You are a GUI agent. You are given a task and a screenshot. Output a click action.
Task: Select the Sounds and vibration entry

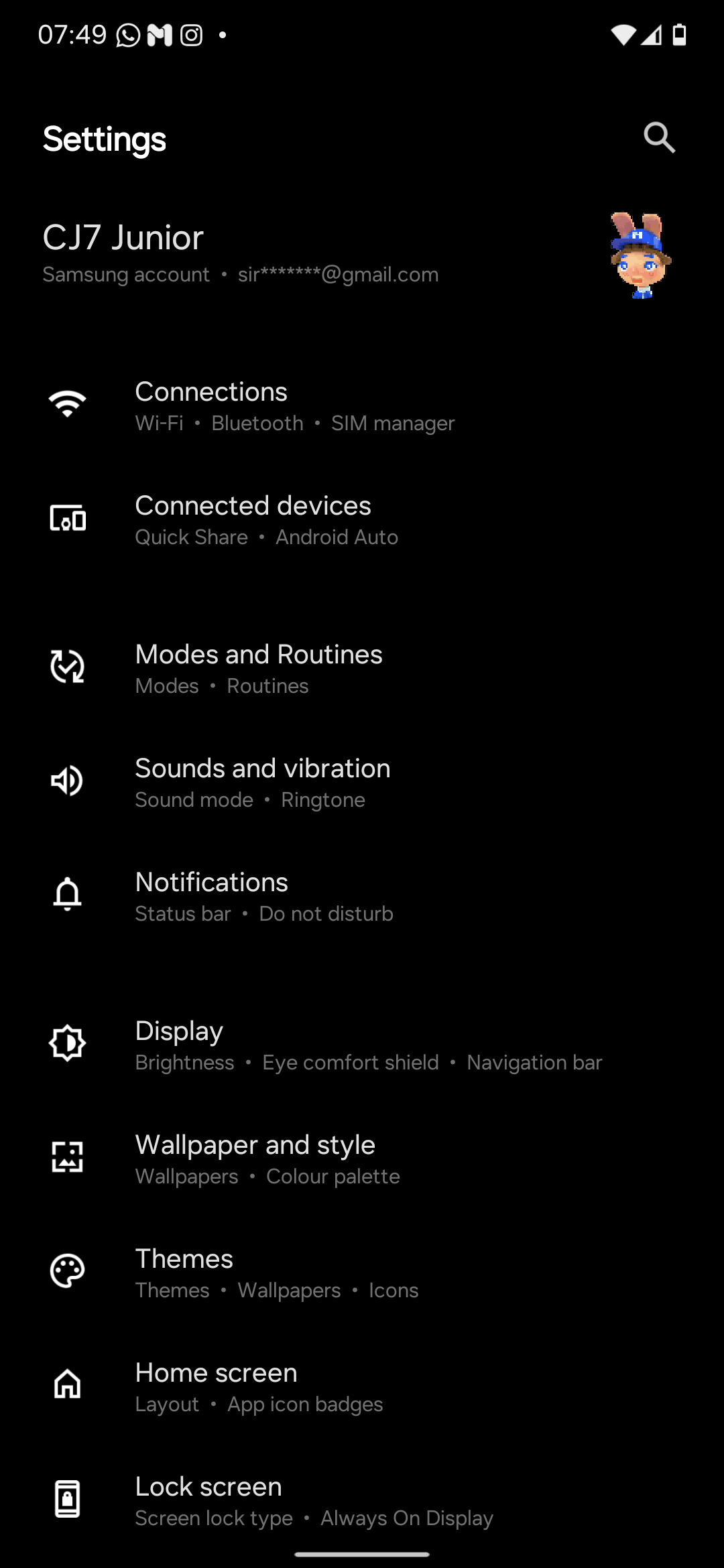coord(263,781)
